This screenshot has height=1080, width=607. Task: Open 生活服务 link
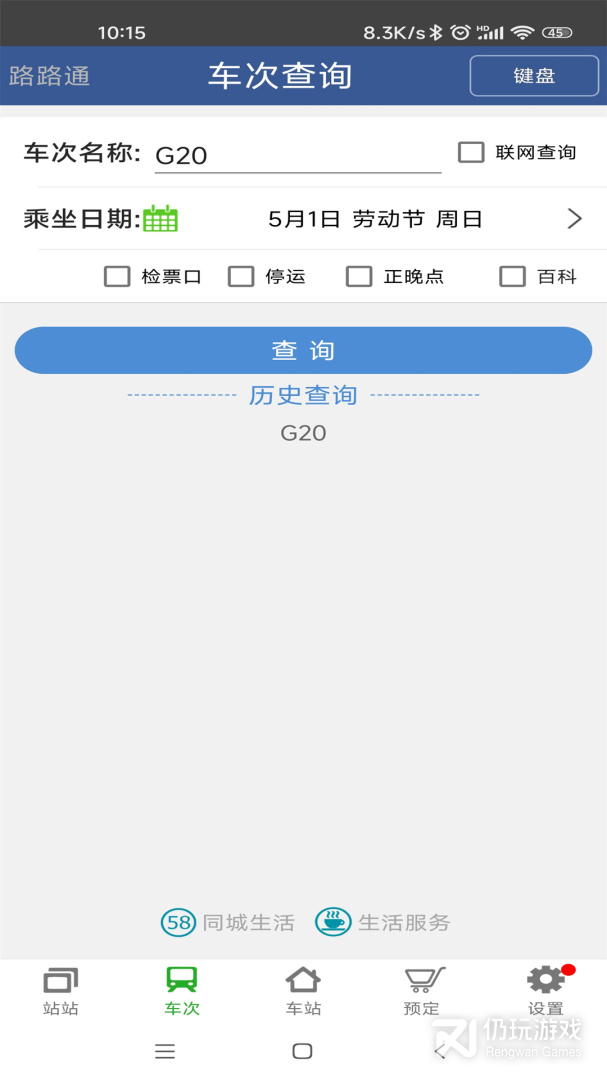click(x=383, y=922)
